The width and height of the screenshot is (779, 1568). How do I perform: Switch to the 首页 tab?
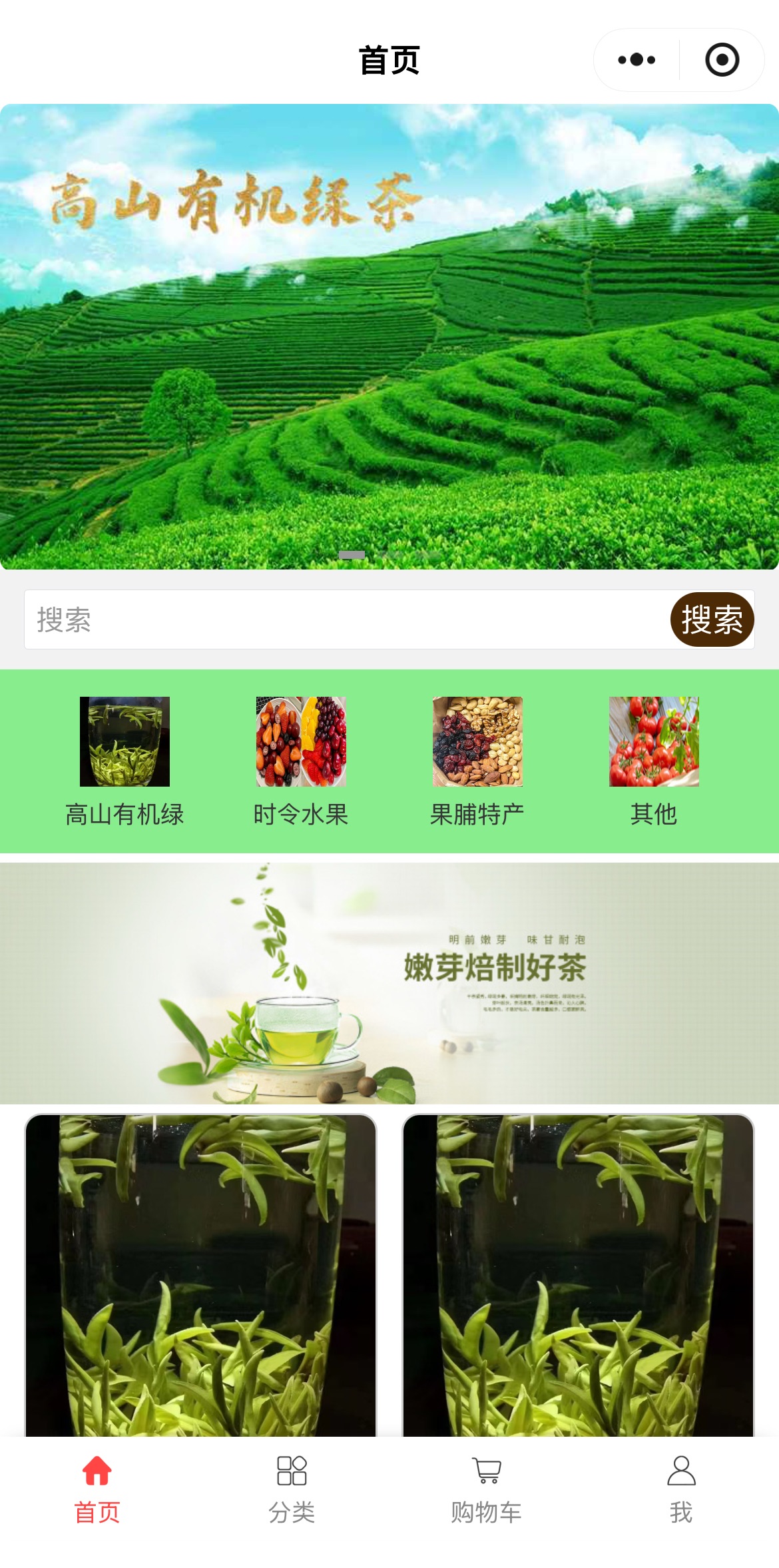coord(97,1489)
